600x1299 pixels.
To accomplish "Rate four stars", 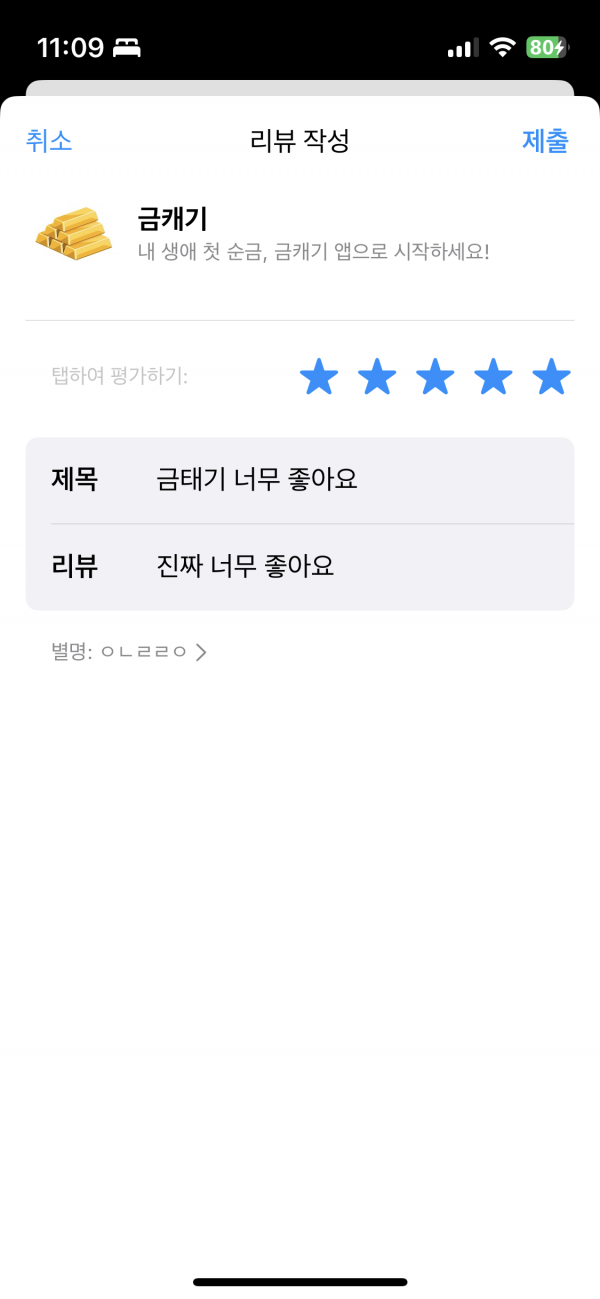I will click(493, 378).
